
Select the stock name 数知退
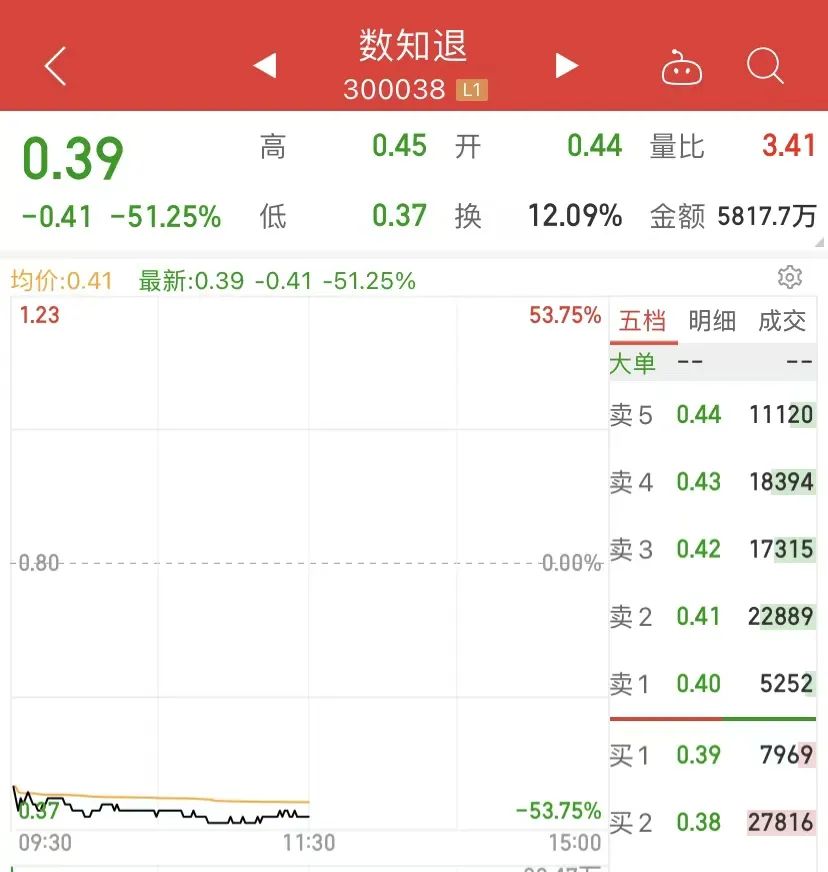point(414,47)
